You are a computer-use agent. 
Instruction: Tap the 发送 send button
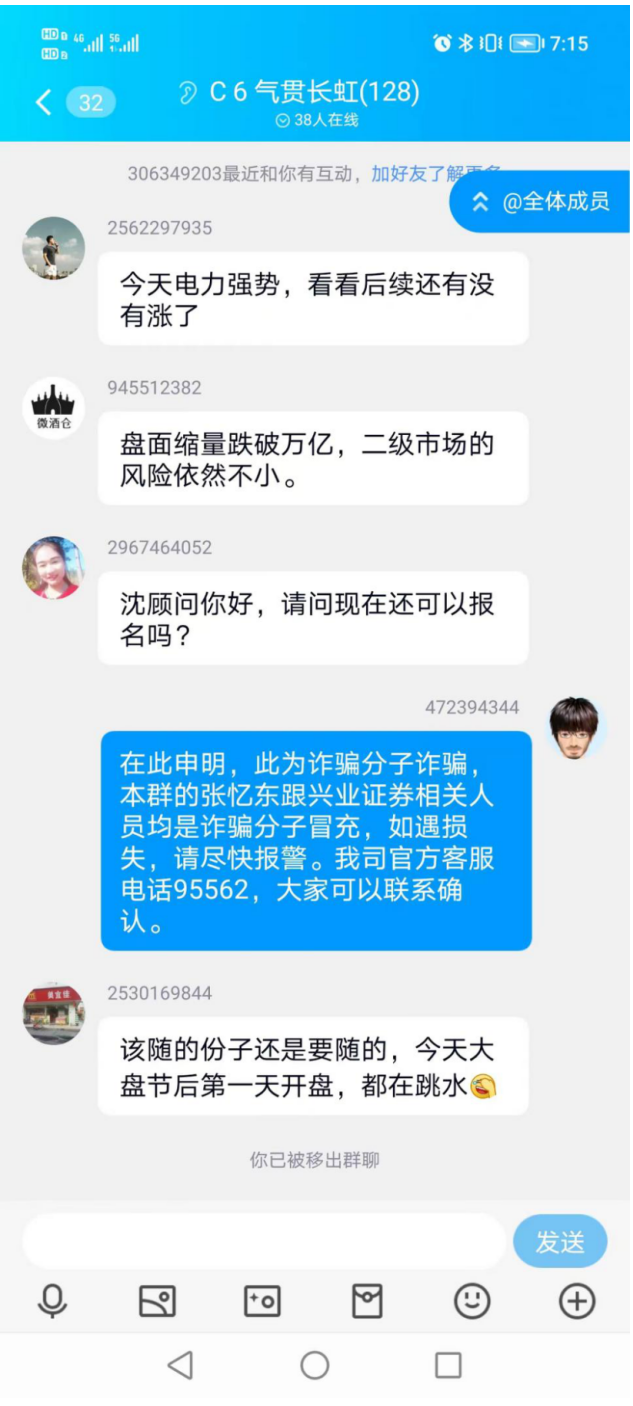[560, 1242]
